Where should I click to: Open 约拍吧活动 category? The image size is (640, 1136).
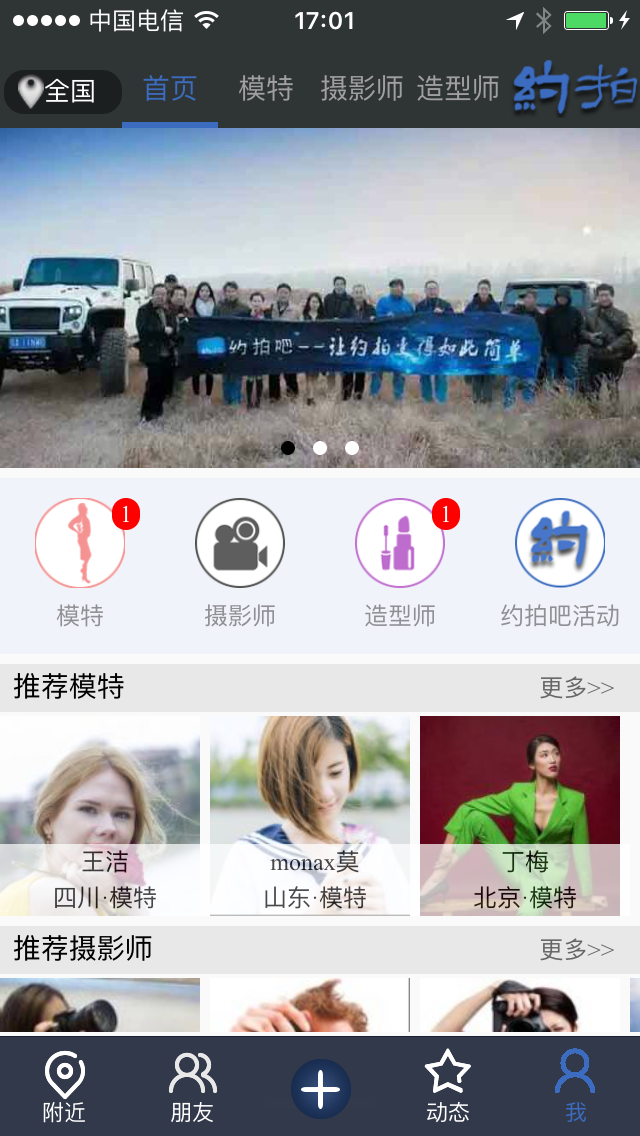(560, 543)
